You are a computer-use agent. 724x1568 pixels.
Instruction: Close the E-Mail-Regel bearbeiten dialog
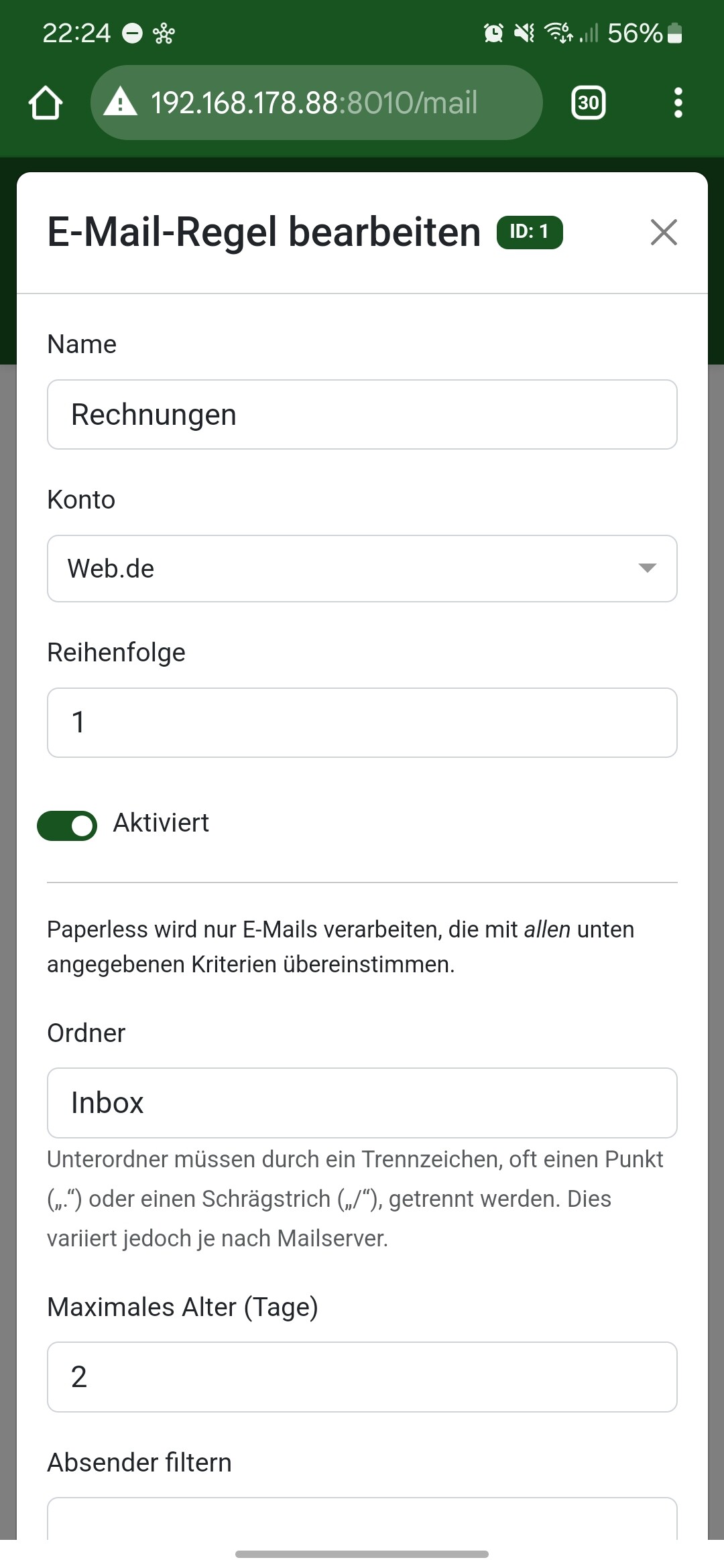tap(664, 233)
